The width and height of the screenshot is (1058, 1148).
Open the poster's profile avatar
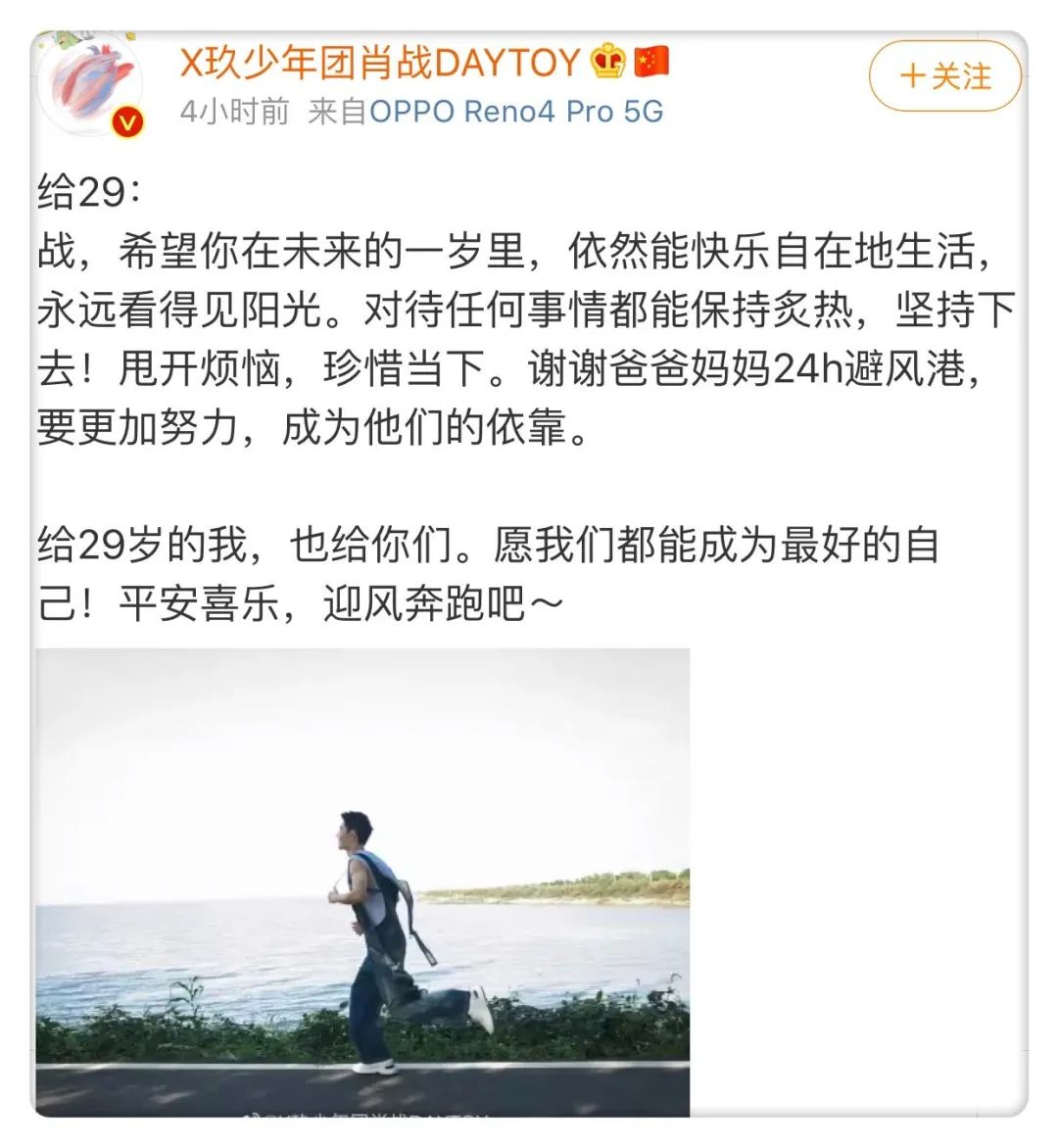point(90,86)
